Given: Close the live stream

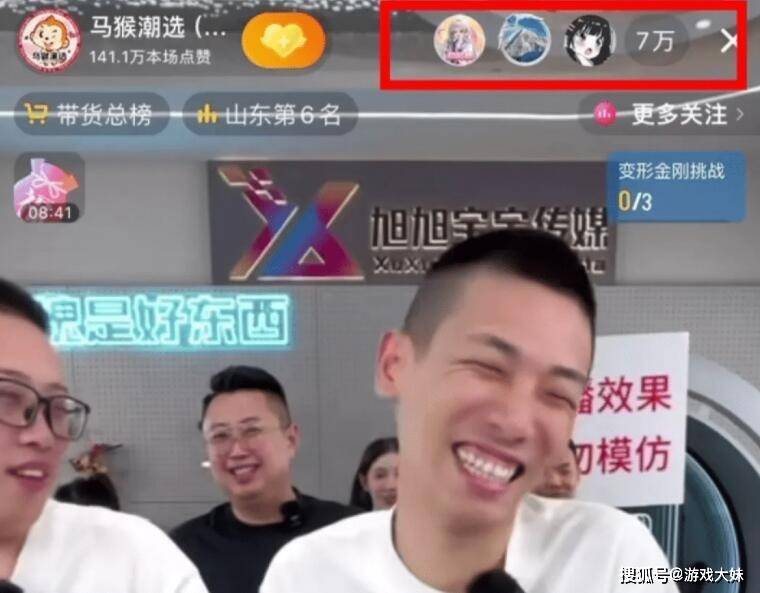Looking at the screenshot, I should click(x=729, y=41).
